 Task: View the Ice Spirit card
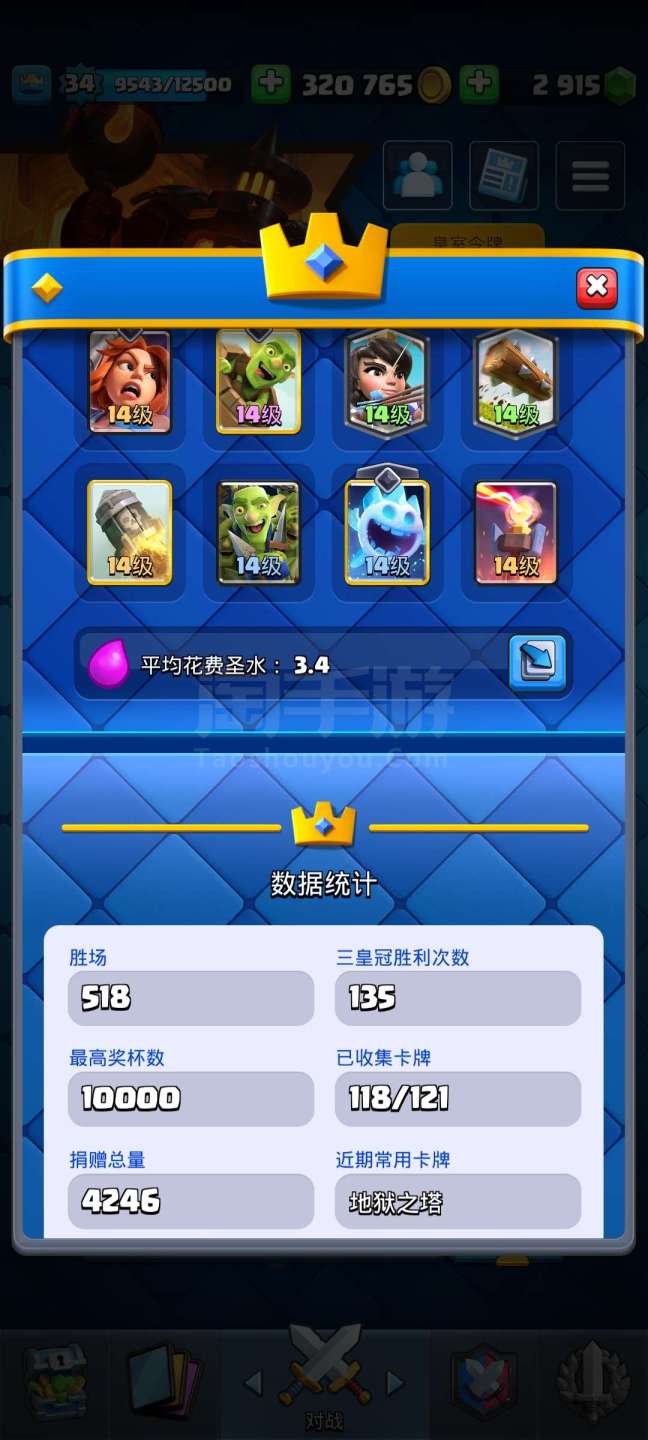tap(386, 533)
